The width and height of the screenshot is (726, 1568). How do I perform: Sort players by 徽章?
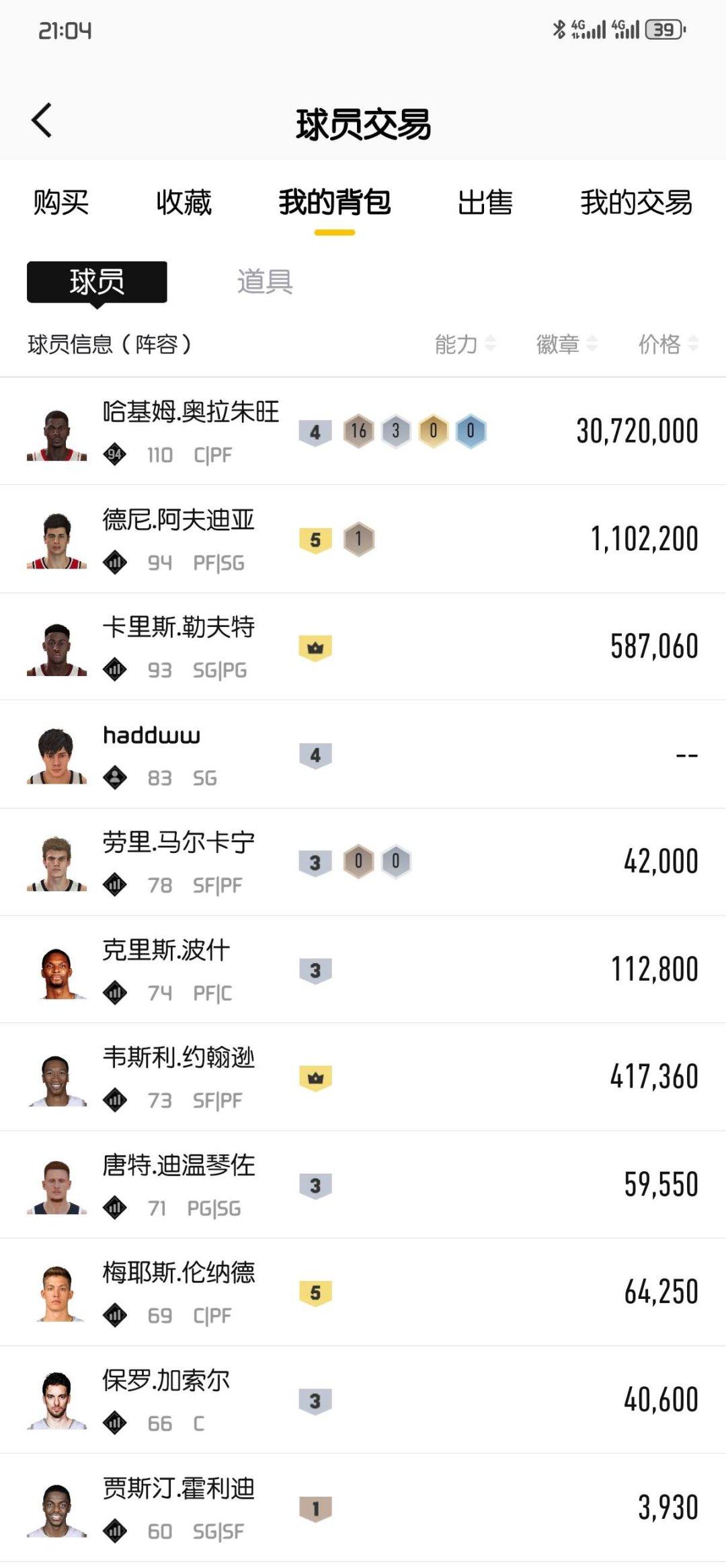coord(566,344)
